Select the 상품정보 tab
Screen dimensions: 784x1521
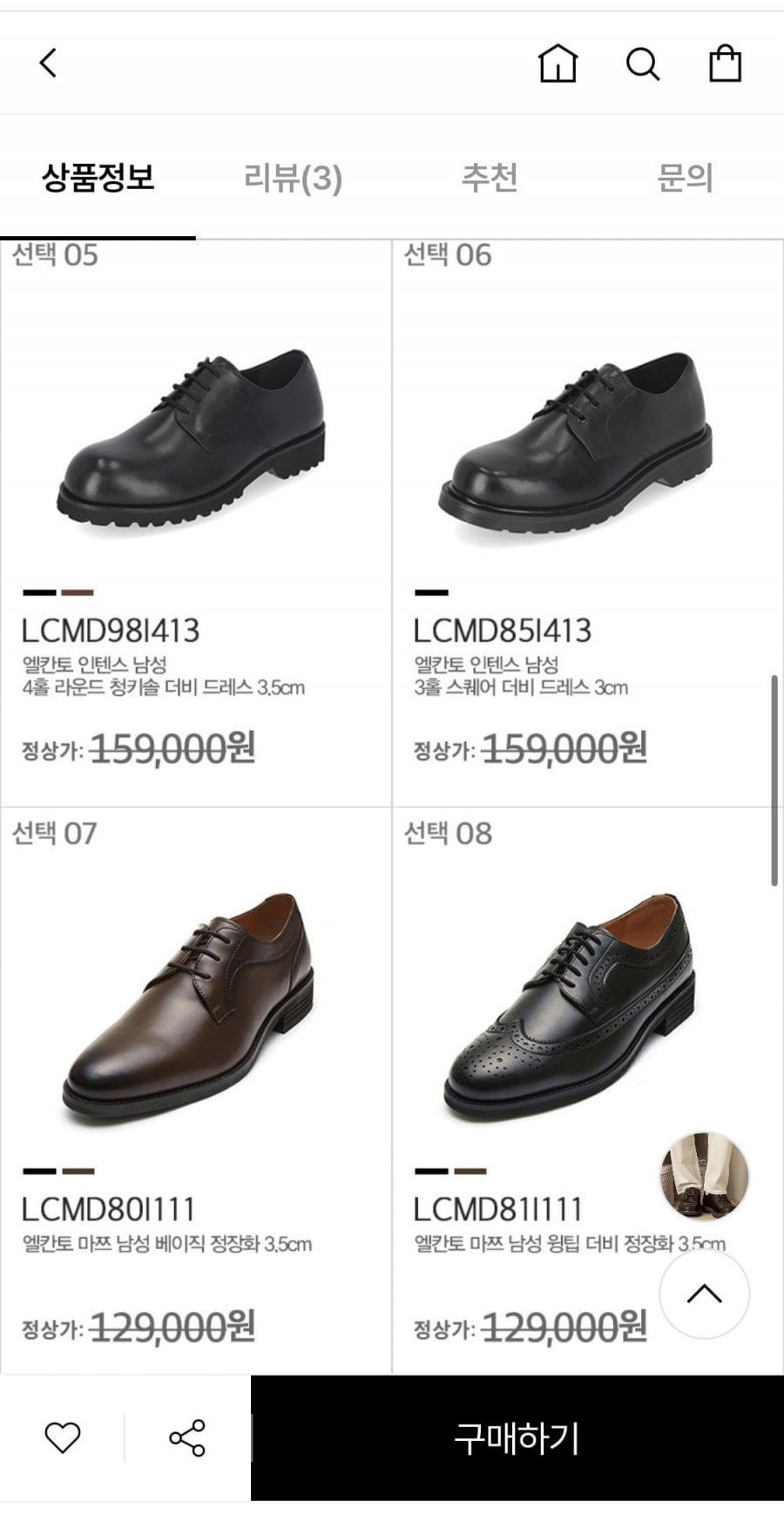click(x=98, y=179)
